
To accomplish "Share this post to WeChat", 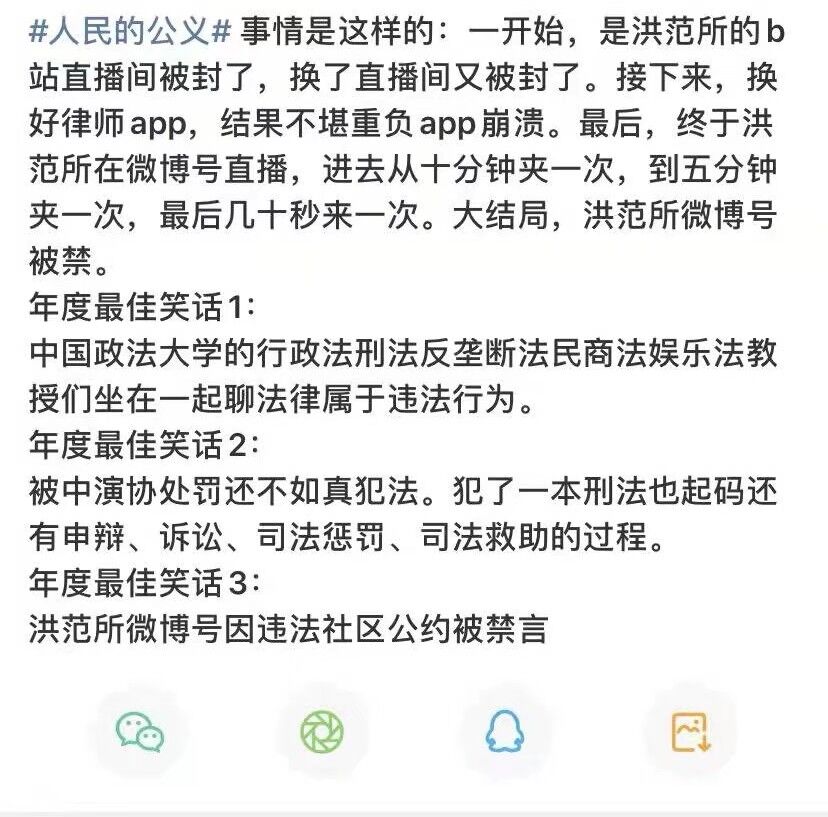I will (140, 733).
